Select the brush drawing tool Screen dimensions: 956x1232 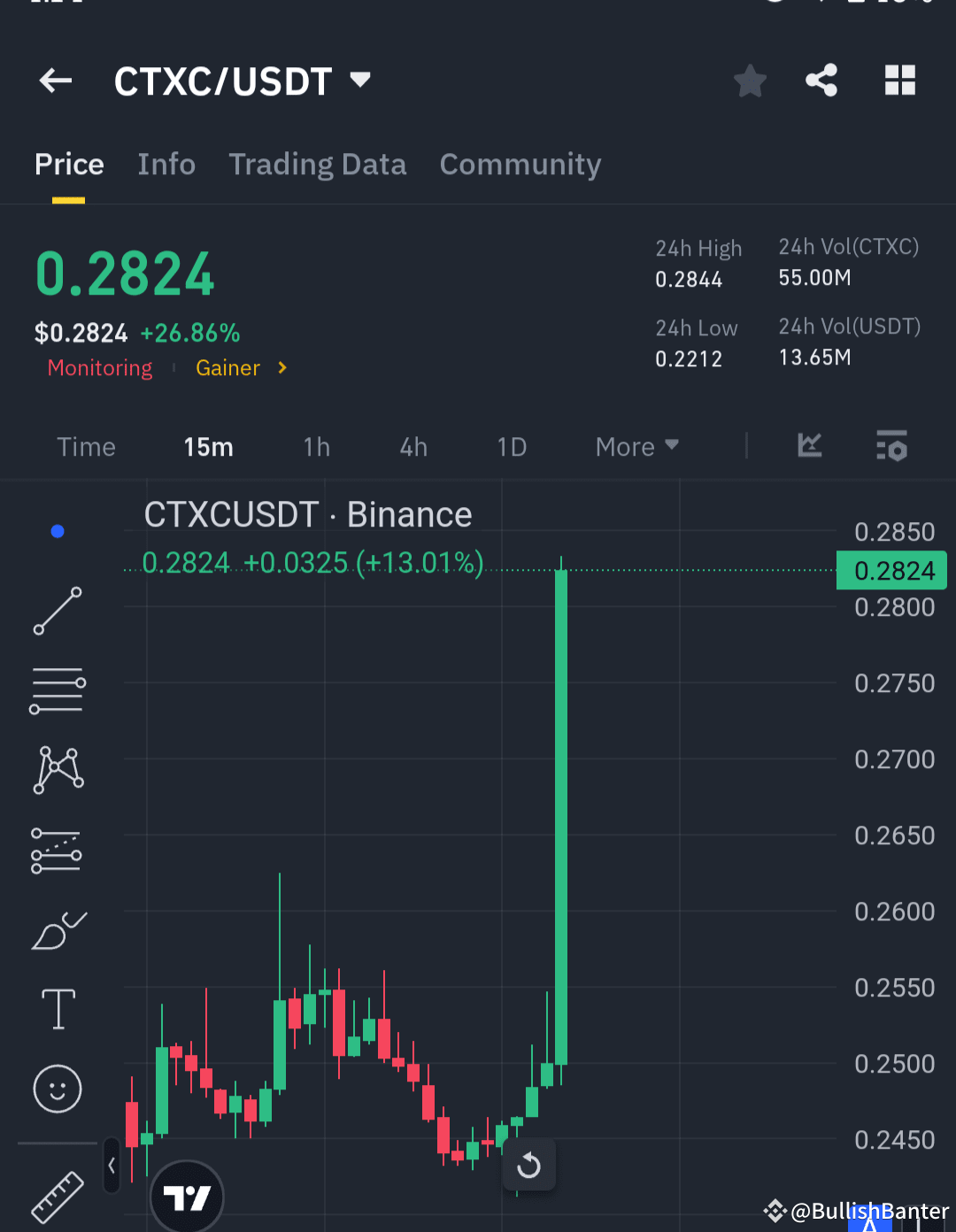[57, 929]
